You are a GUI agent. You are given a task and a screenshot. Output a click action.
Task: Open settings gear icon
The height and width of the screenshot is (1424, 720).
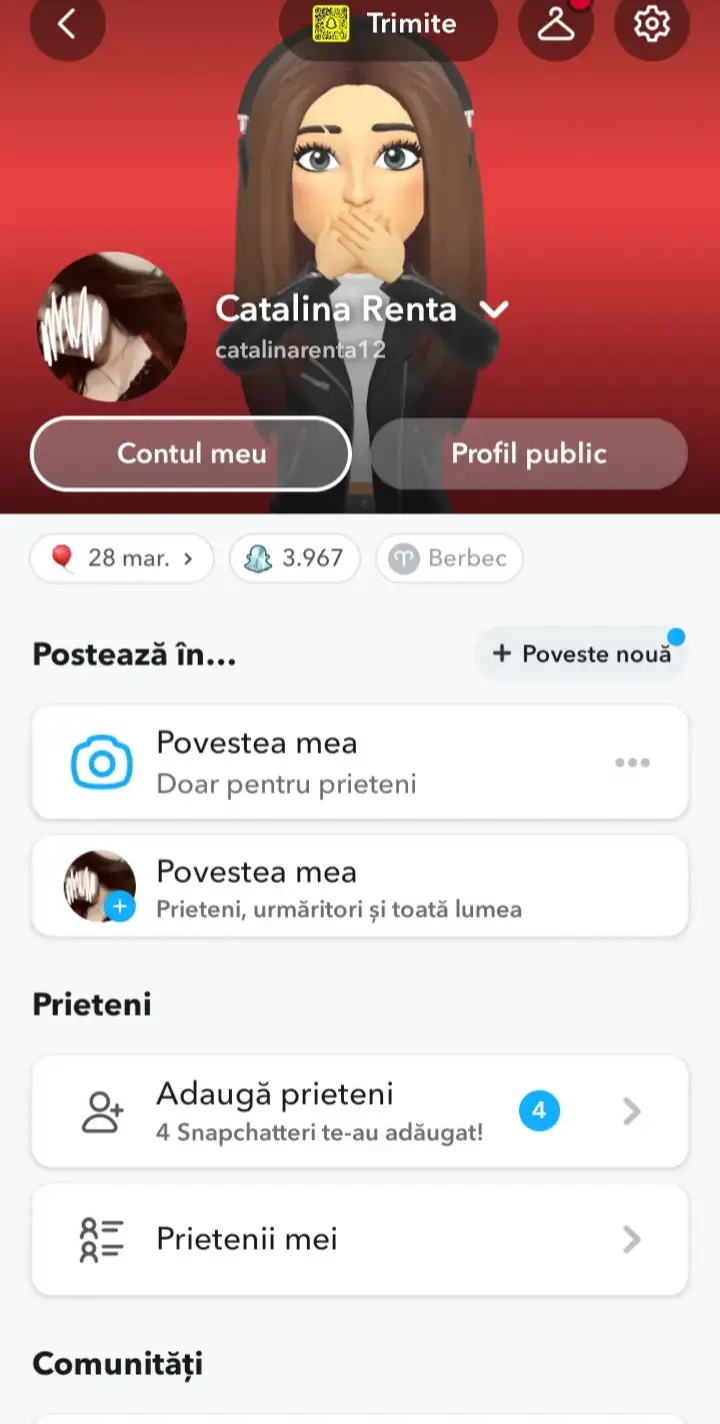[652, 24]
